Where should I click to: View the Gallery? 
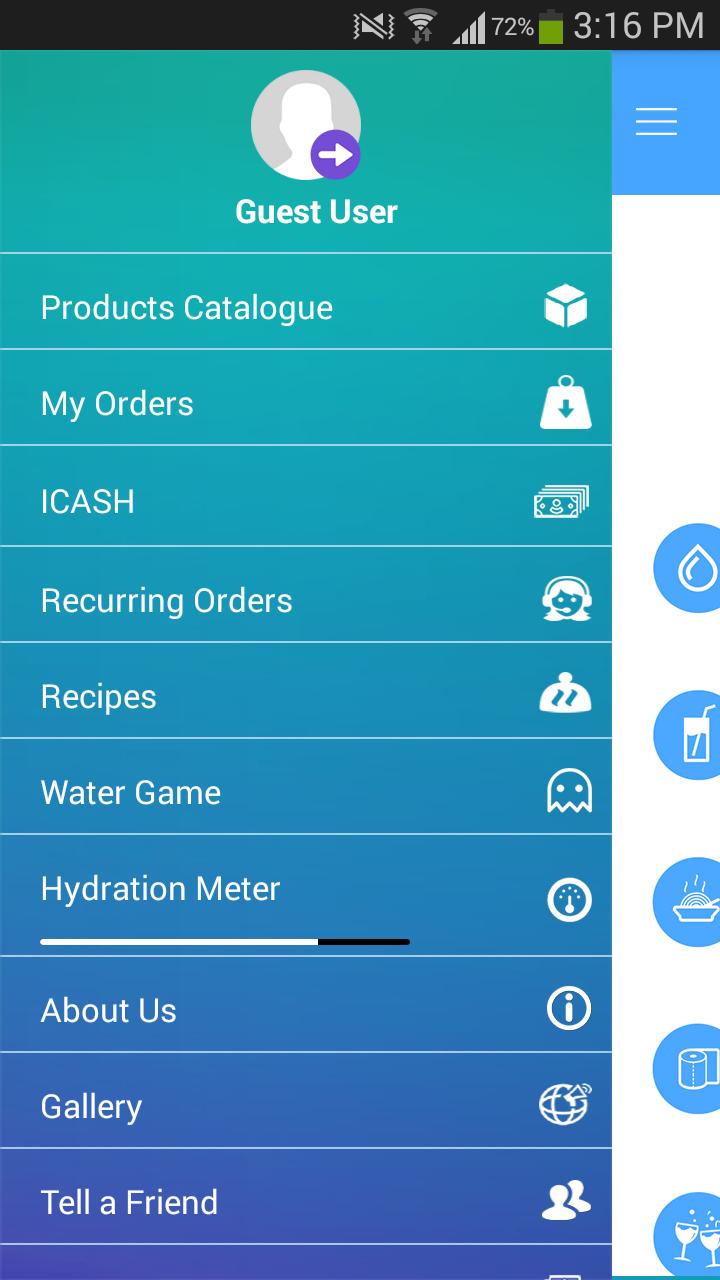pos(305,1106)
